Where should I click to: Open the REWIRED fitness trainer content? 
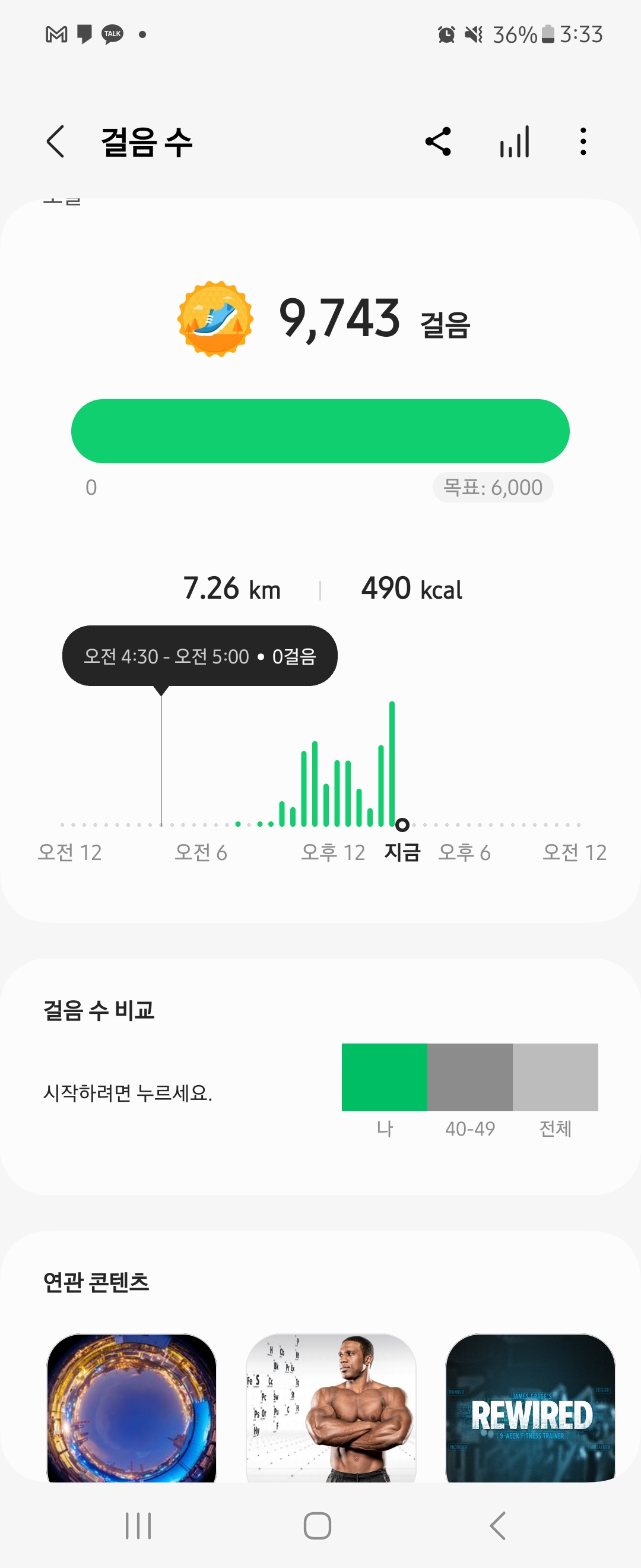click(x=531, y=1410)
